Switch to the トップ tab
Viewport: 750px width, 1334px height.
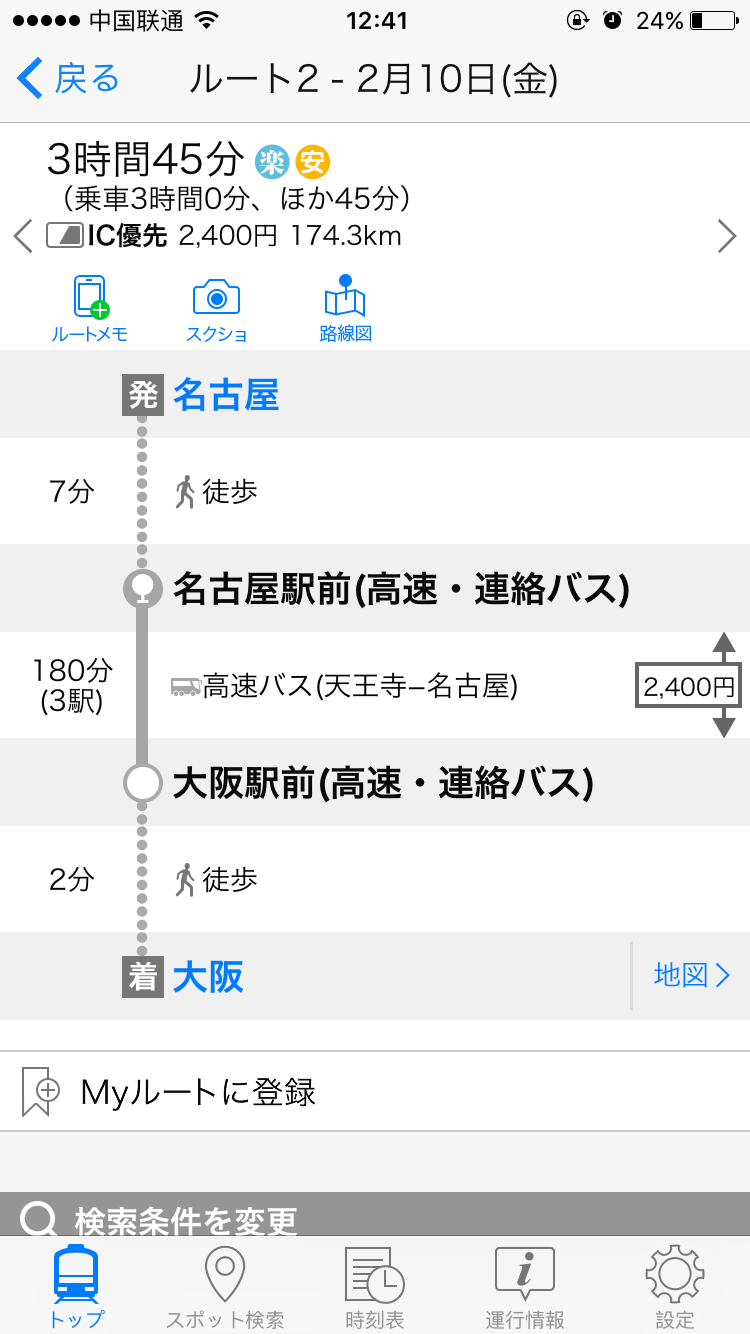pyautogui.click(x=76, y=1286)
